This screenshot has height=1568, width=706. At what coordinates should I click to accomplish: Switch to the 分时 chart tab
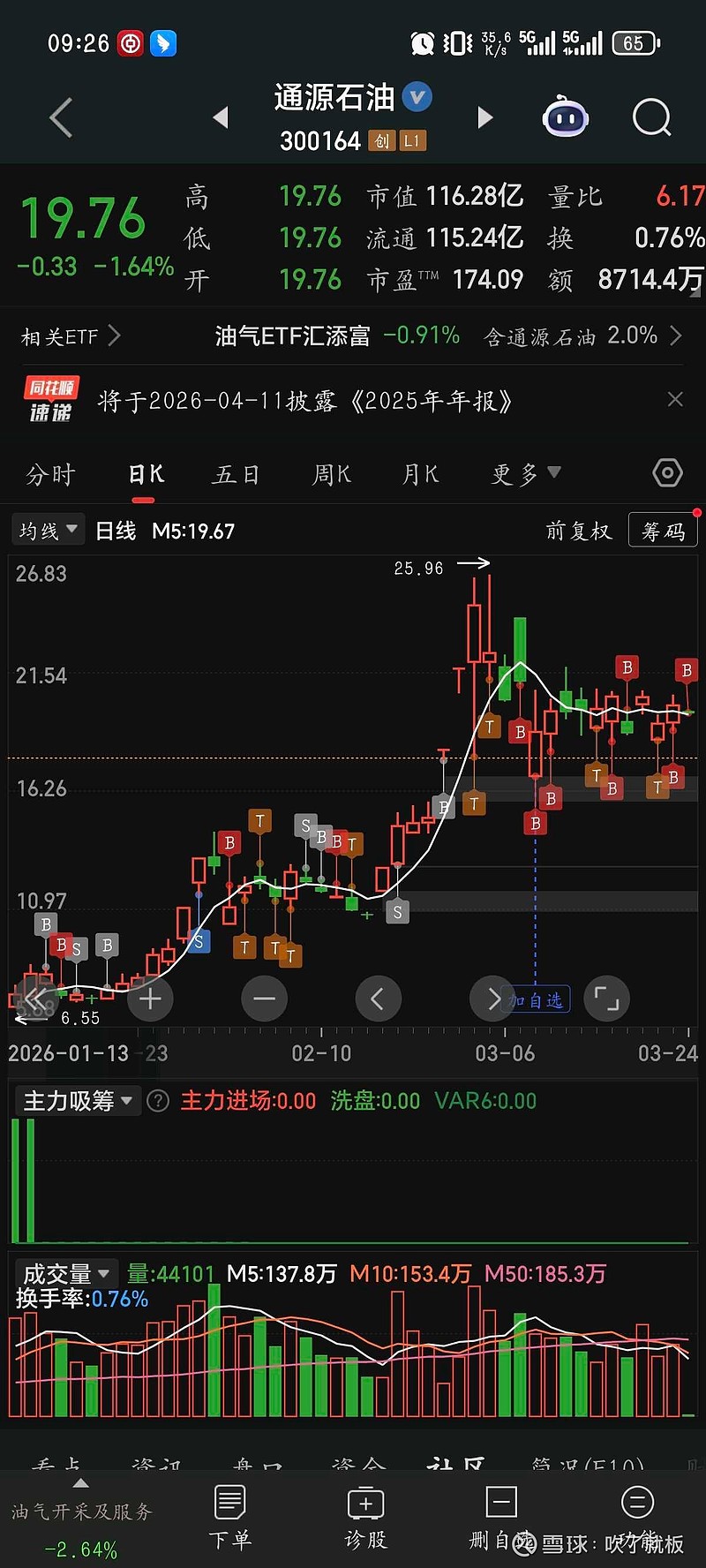pyautogui.click(x=50, y=475)
